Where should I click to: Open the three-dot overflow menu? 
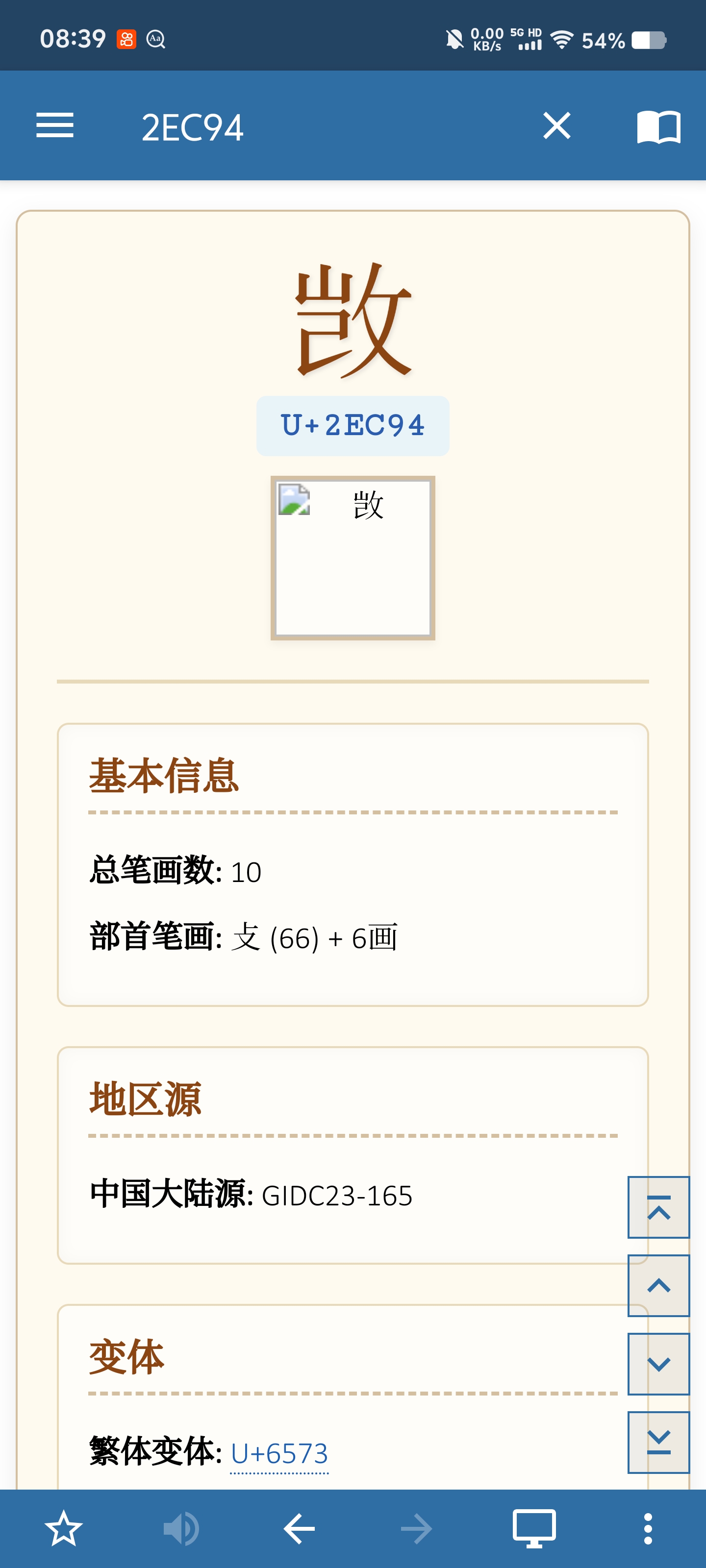[648, 1528]
